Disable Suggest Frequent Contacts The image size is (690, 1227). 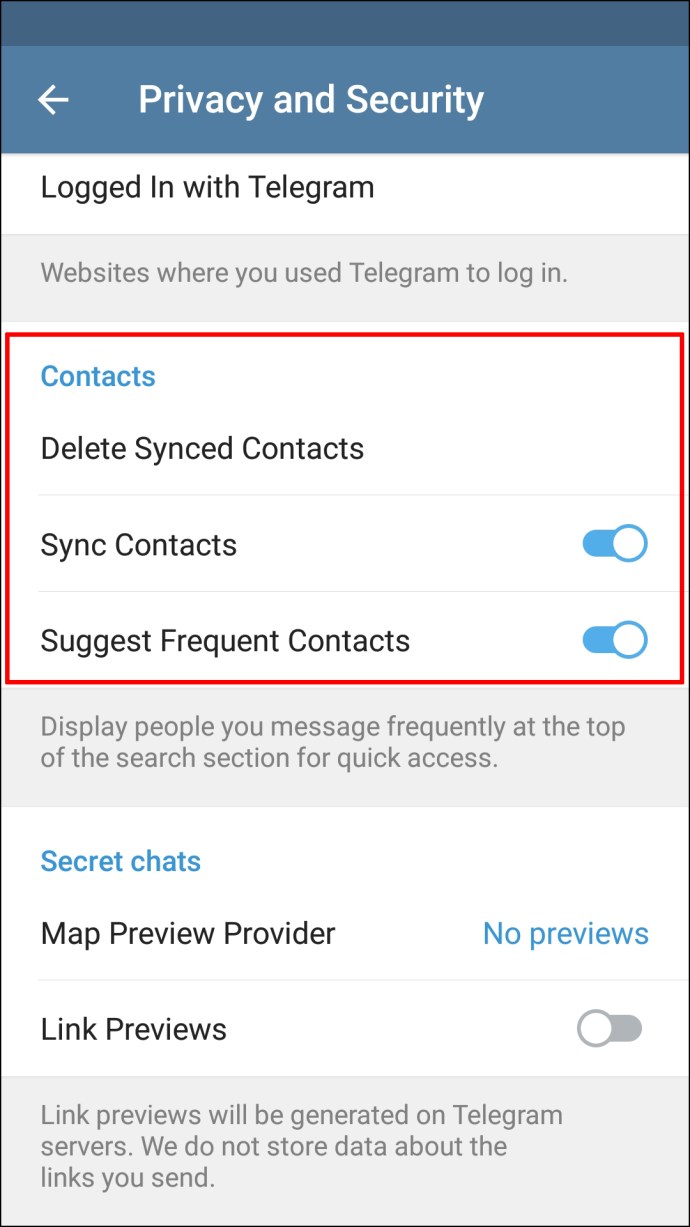click(614, 640)
